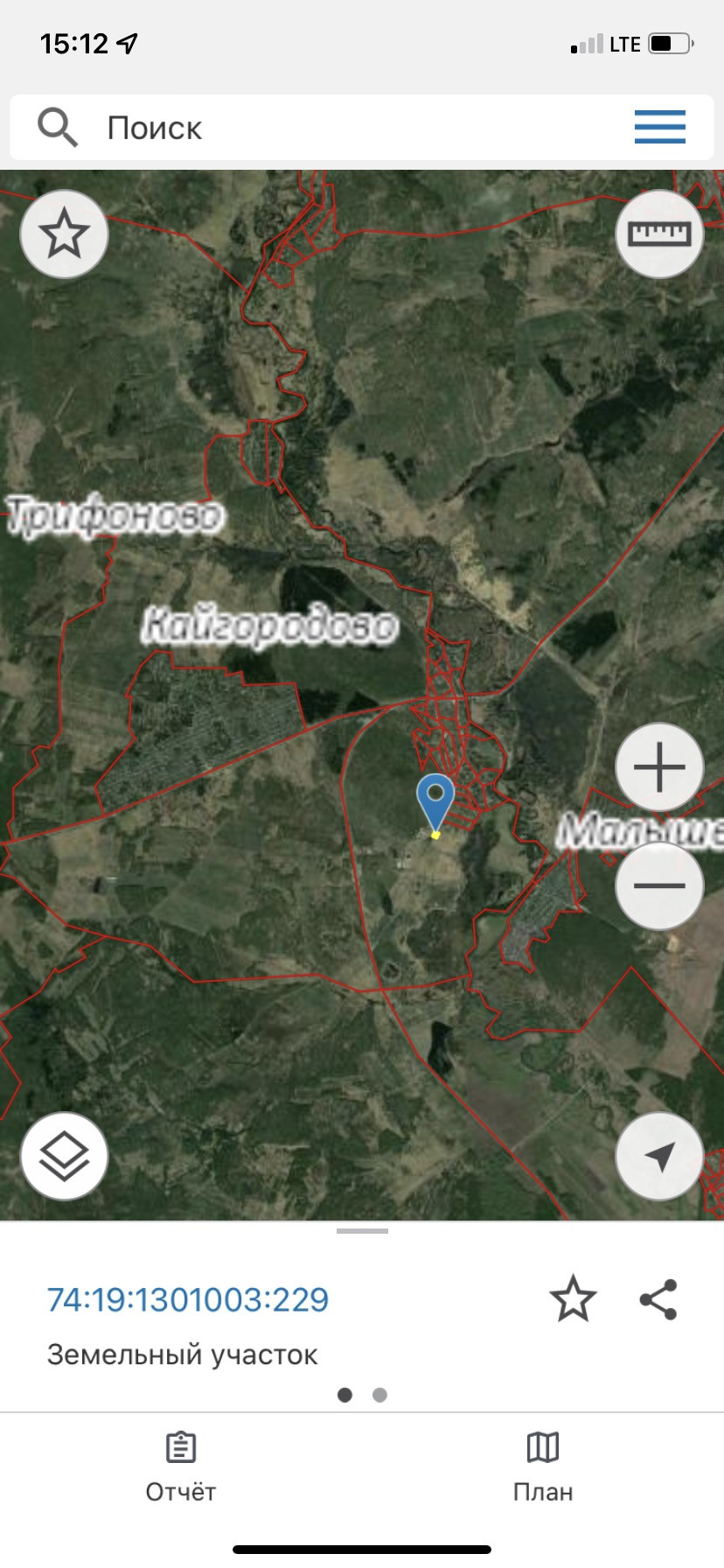Zoom out with the minus button
This screenshot has width=724, height=1568.
660,885
